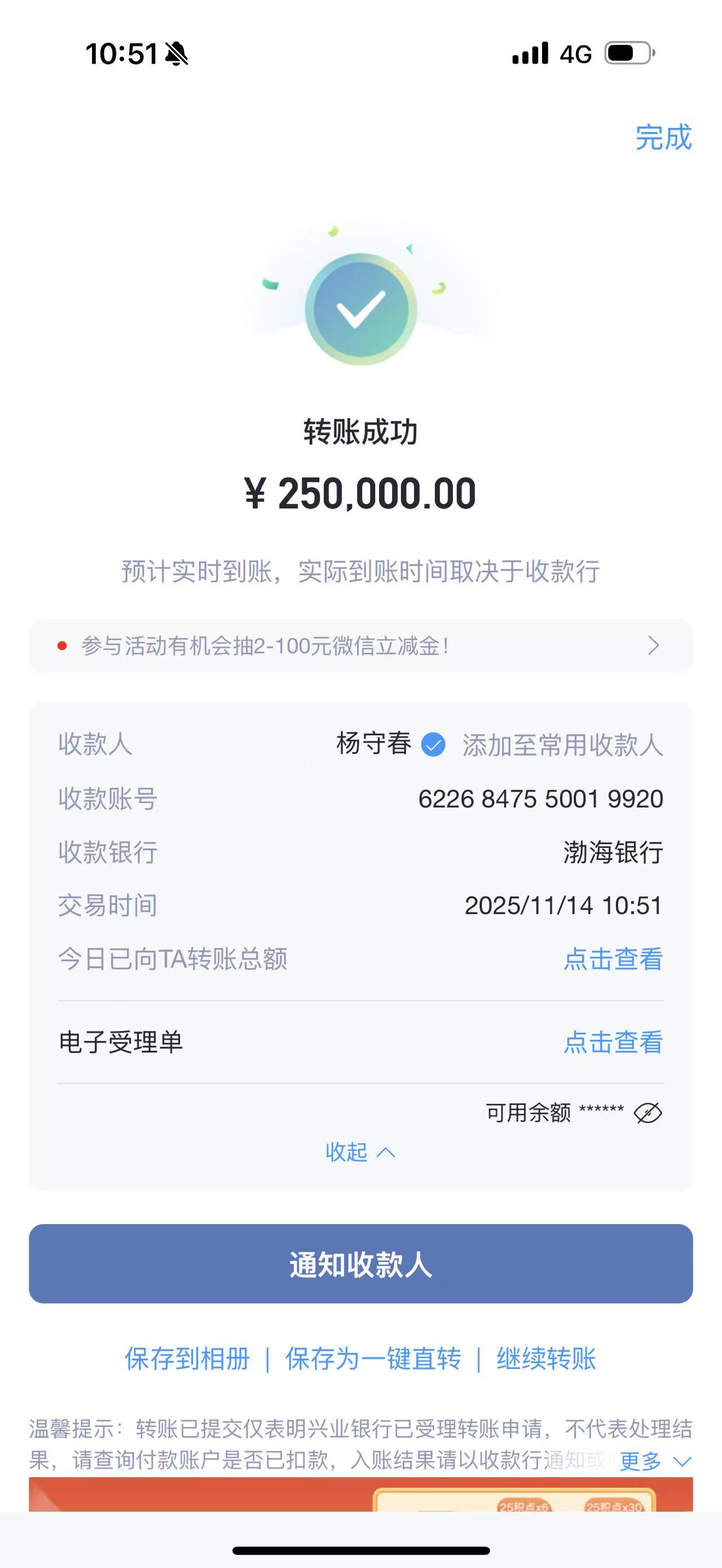Open the 微信立减金 activity banner

click(x=360, y=646)
